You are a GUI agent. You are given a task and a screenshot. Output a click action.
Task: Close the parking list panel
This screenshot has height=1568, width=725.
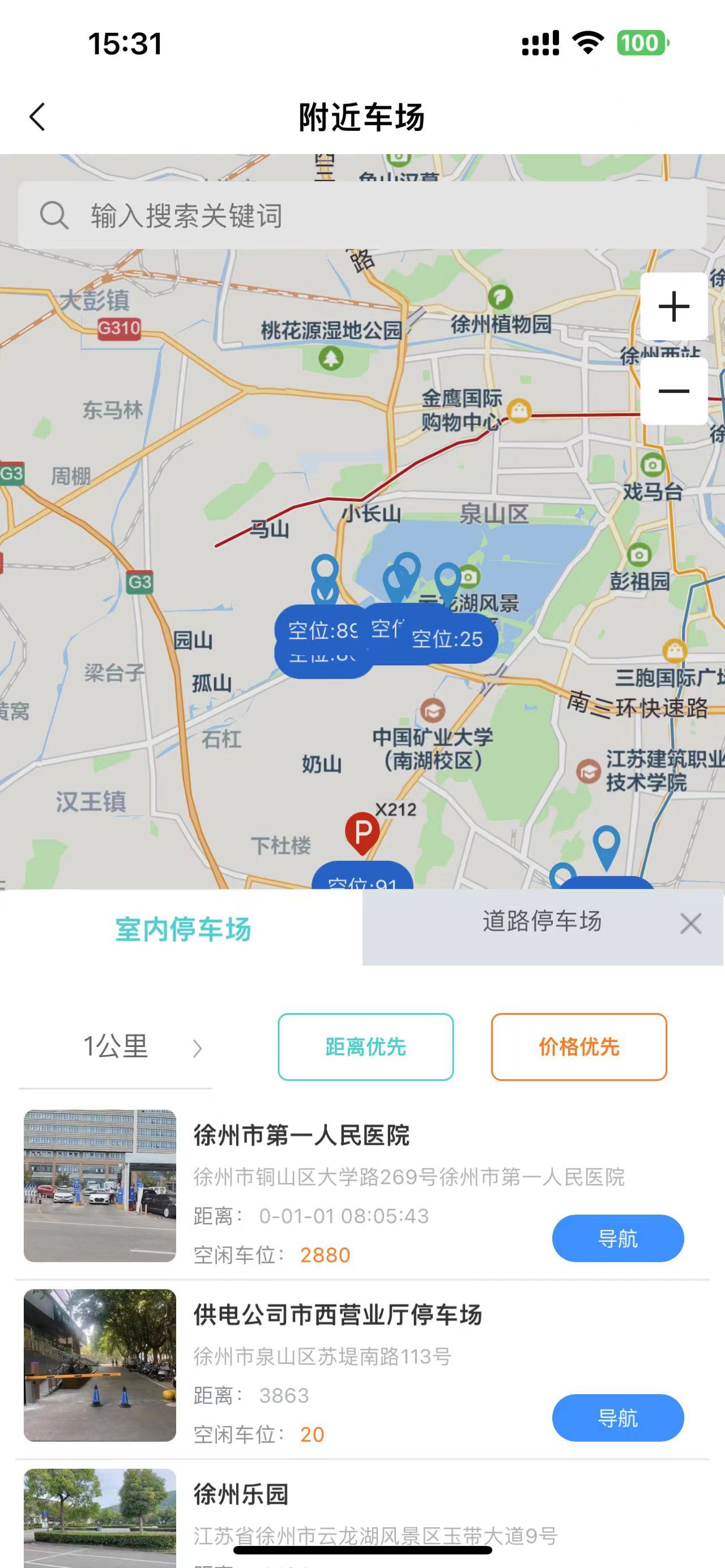[x=690, y=924]
